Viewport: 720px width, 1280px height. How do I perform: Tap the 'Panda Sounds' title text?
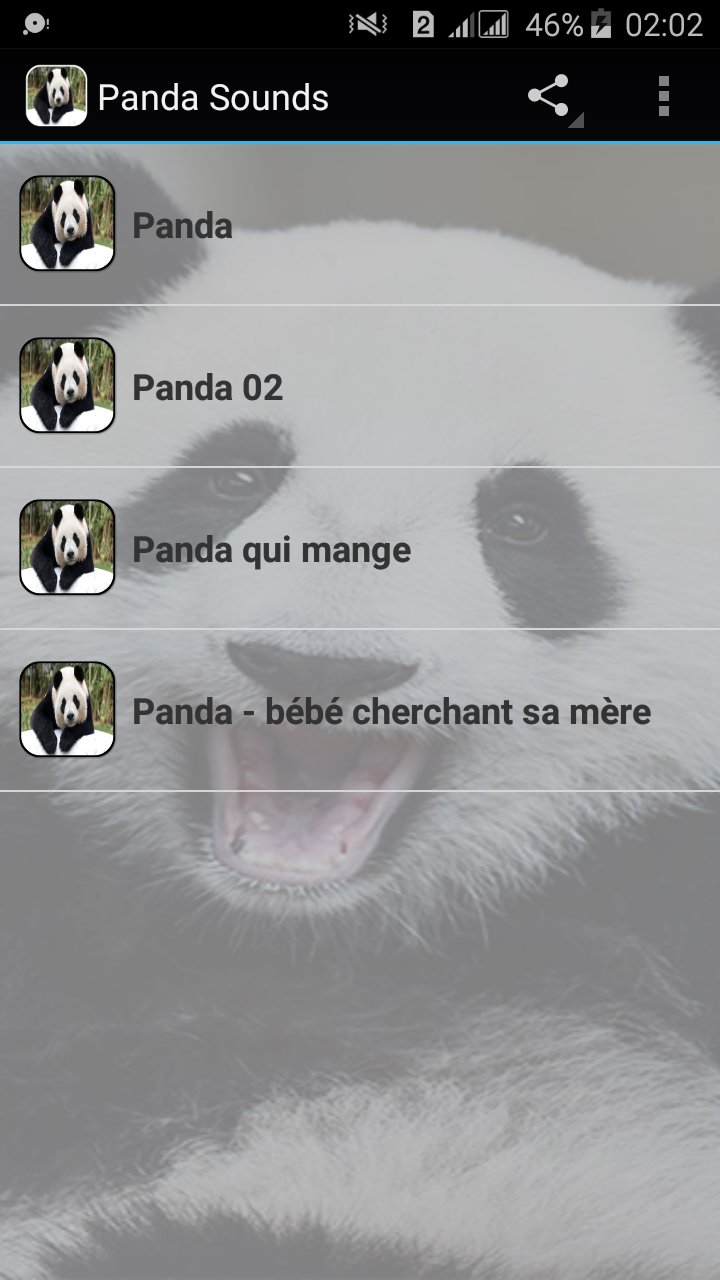[x=212, y=96]
